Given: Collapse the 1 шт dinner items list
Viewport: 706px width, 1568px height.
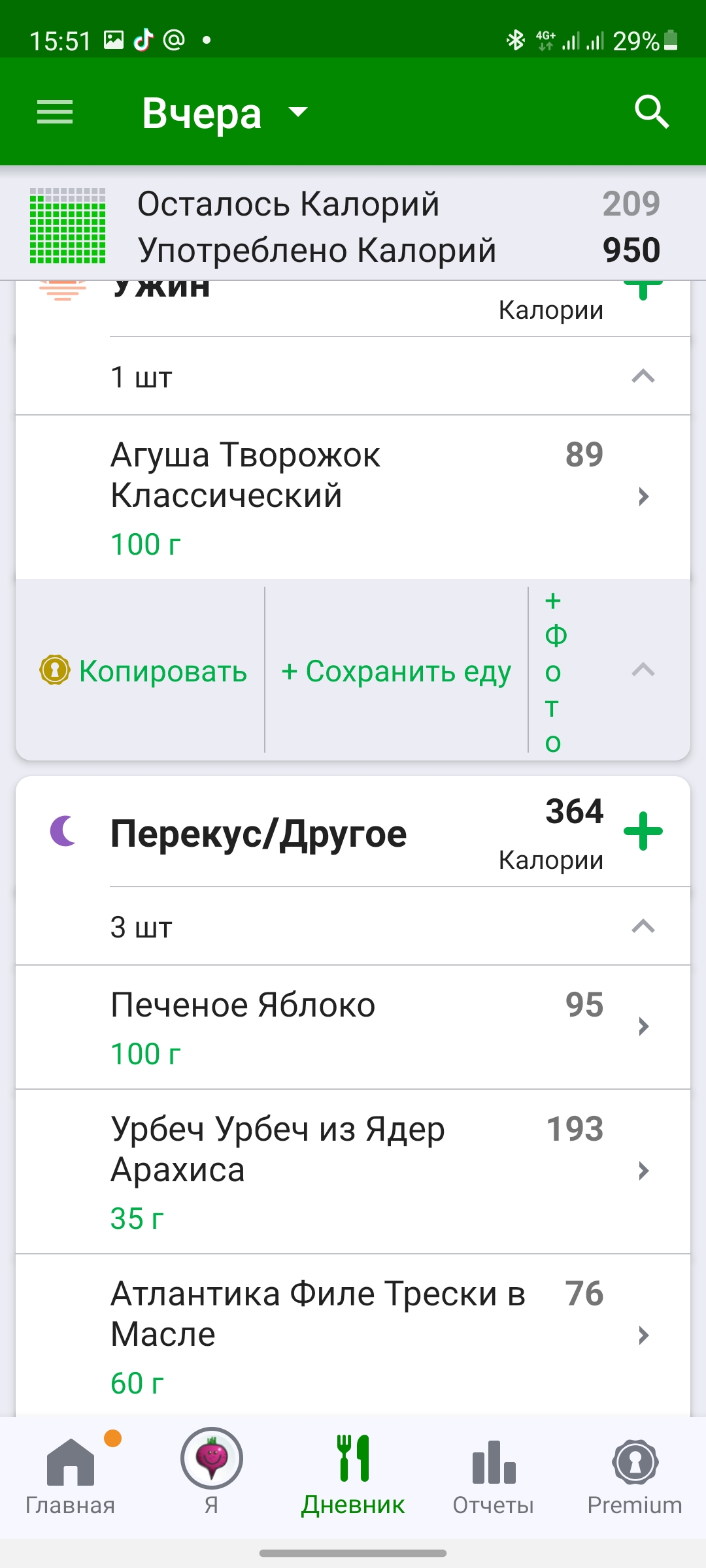Looking at the screenshot, I should 353,376.
